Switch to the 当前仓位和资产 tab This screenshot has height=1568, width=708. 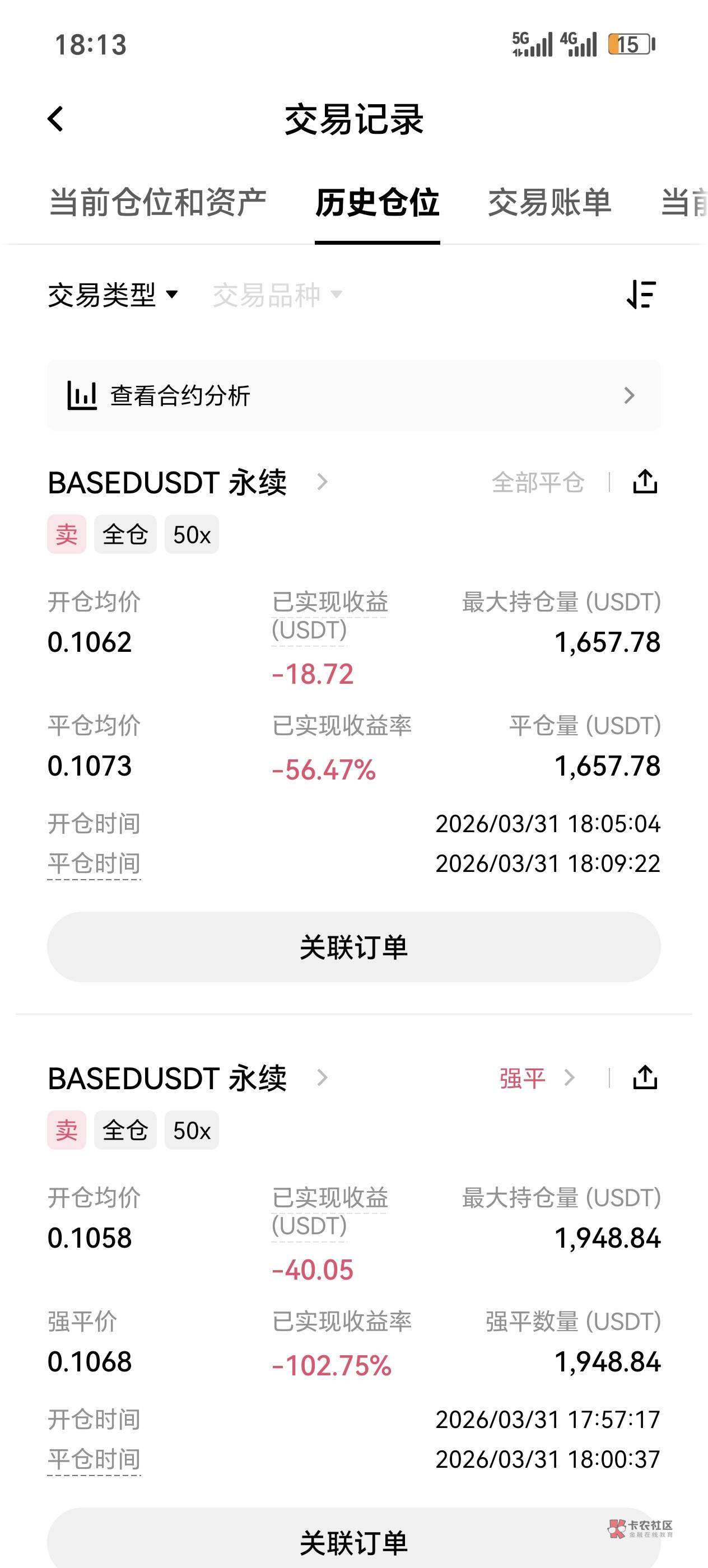(x=157, y=202)
